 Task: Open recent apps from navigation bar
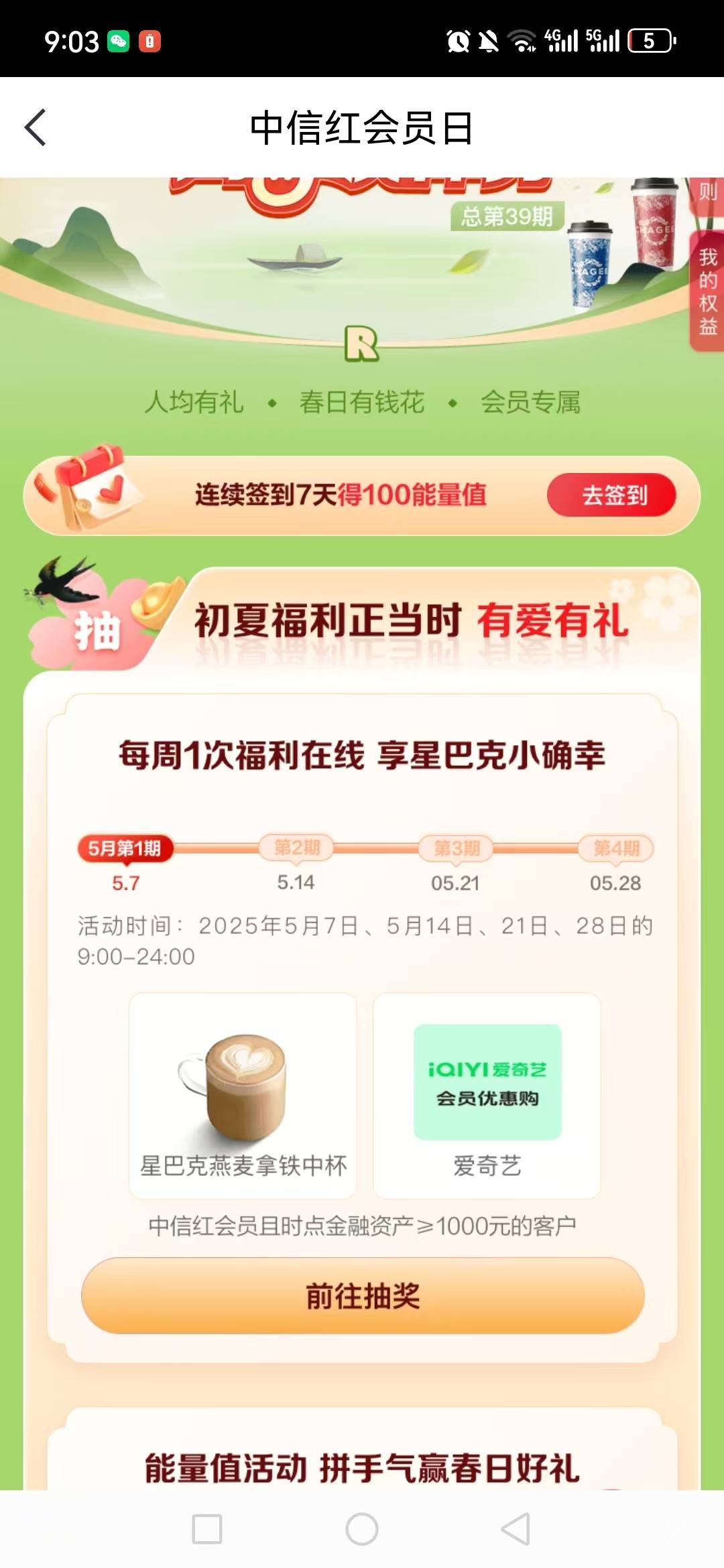207,1529
